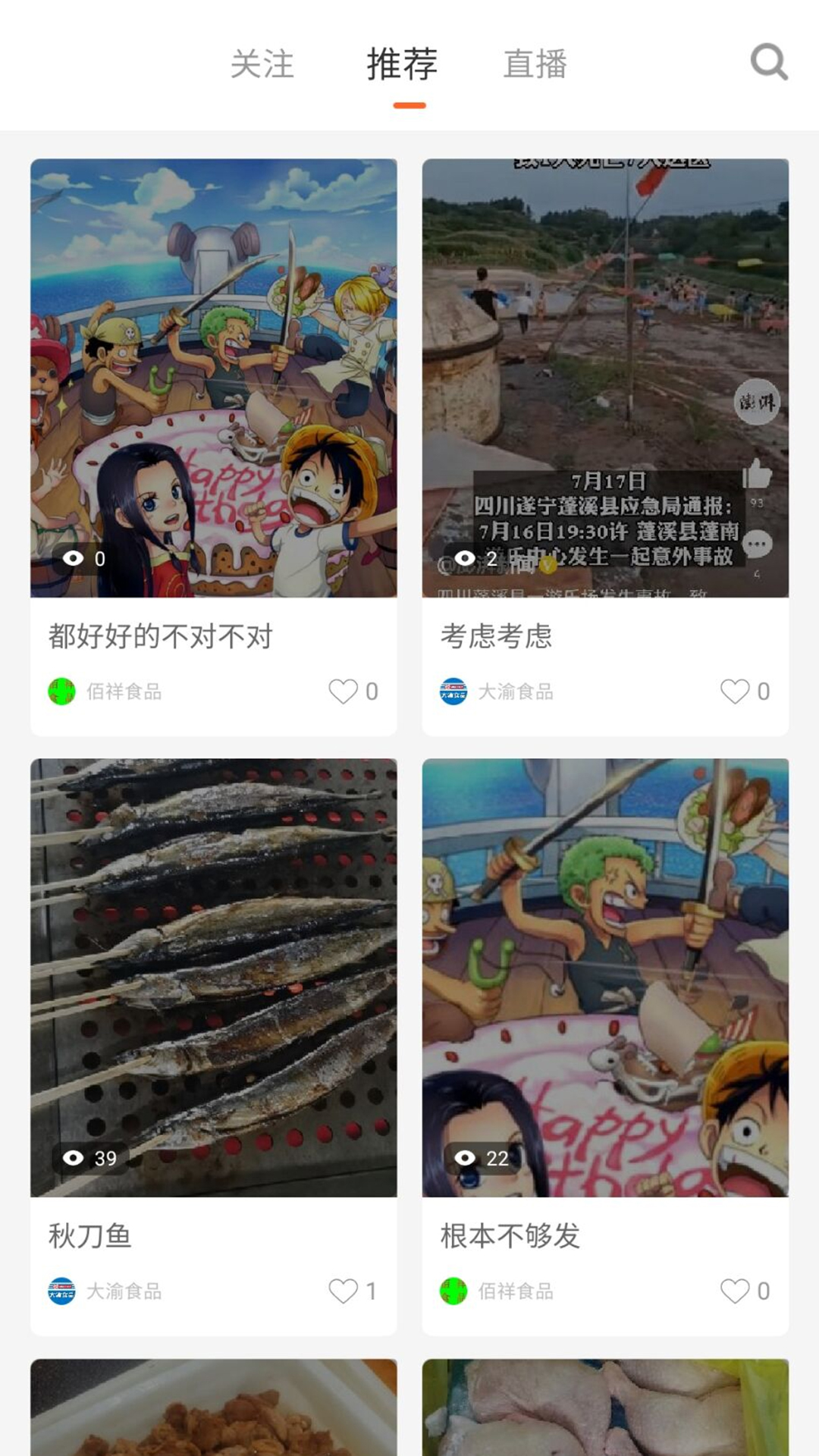Go to the 直播 tab
Screen dimensions: 819x1456
(x=535, y=64)
